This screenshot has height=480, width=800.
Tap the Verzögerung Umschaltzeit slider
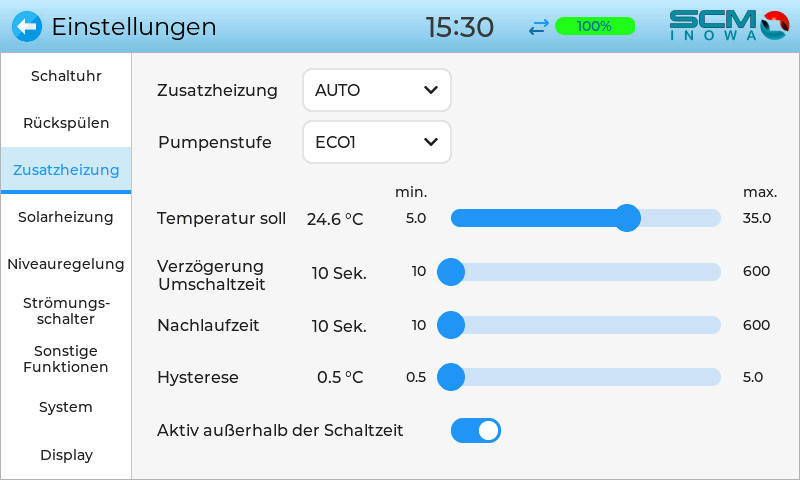tap(585, 272)
